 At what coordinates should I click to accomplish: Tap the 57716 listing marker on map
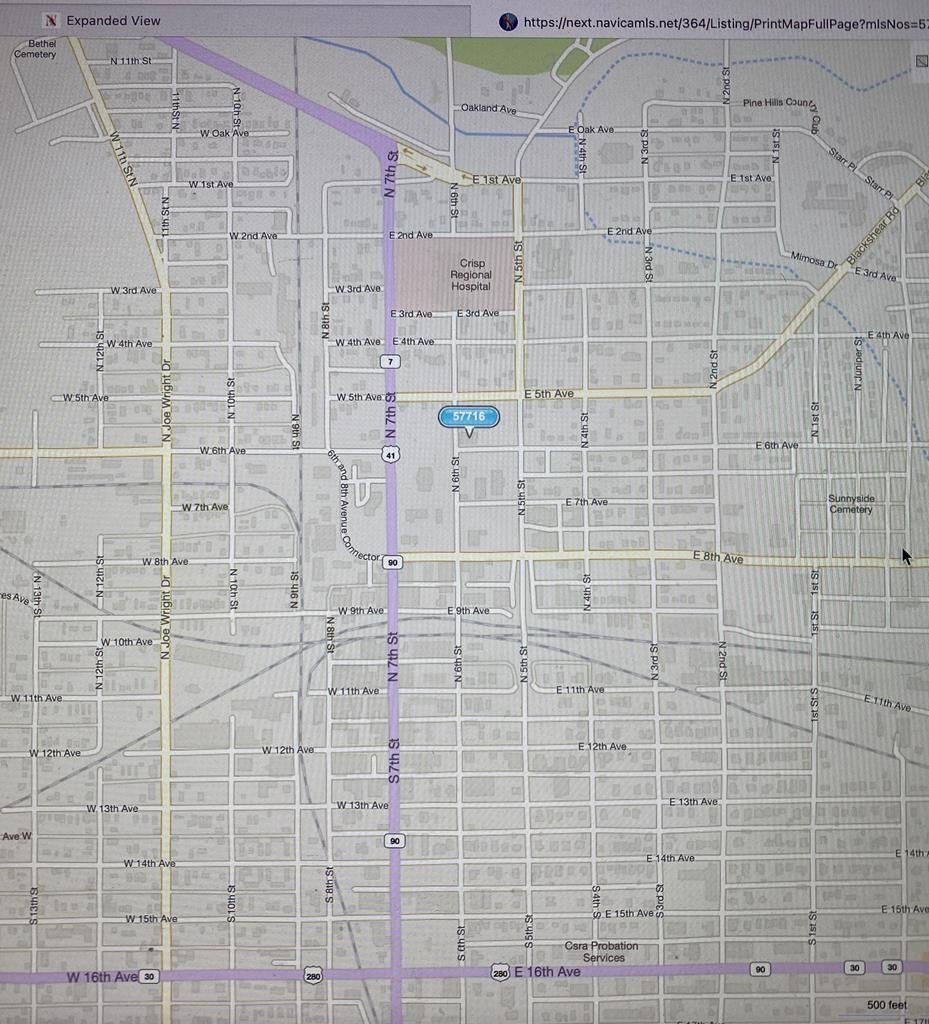[x=468, y=417]
